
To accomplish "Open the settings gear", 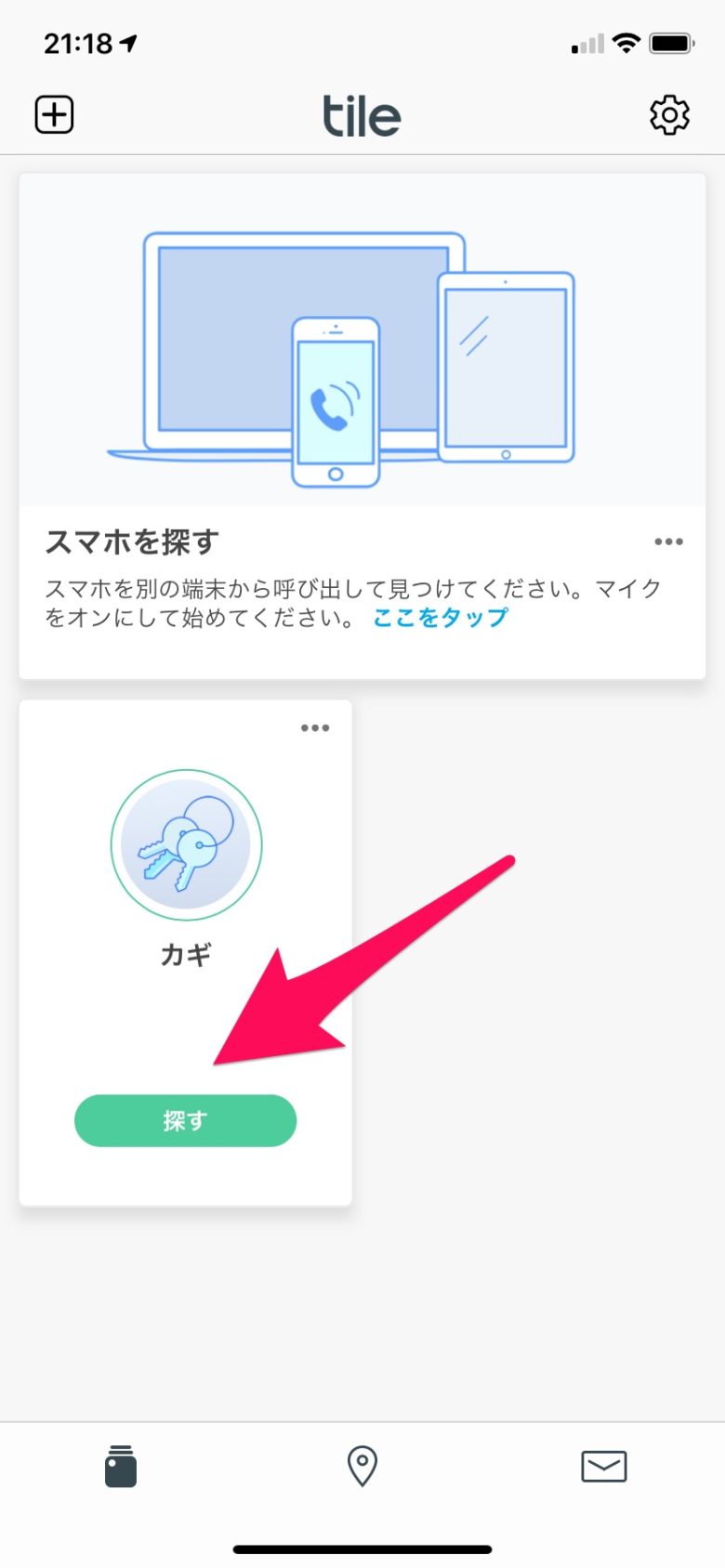I will (x=669, y=115).
